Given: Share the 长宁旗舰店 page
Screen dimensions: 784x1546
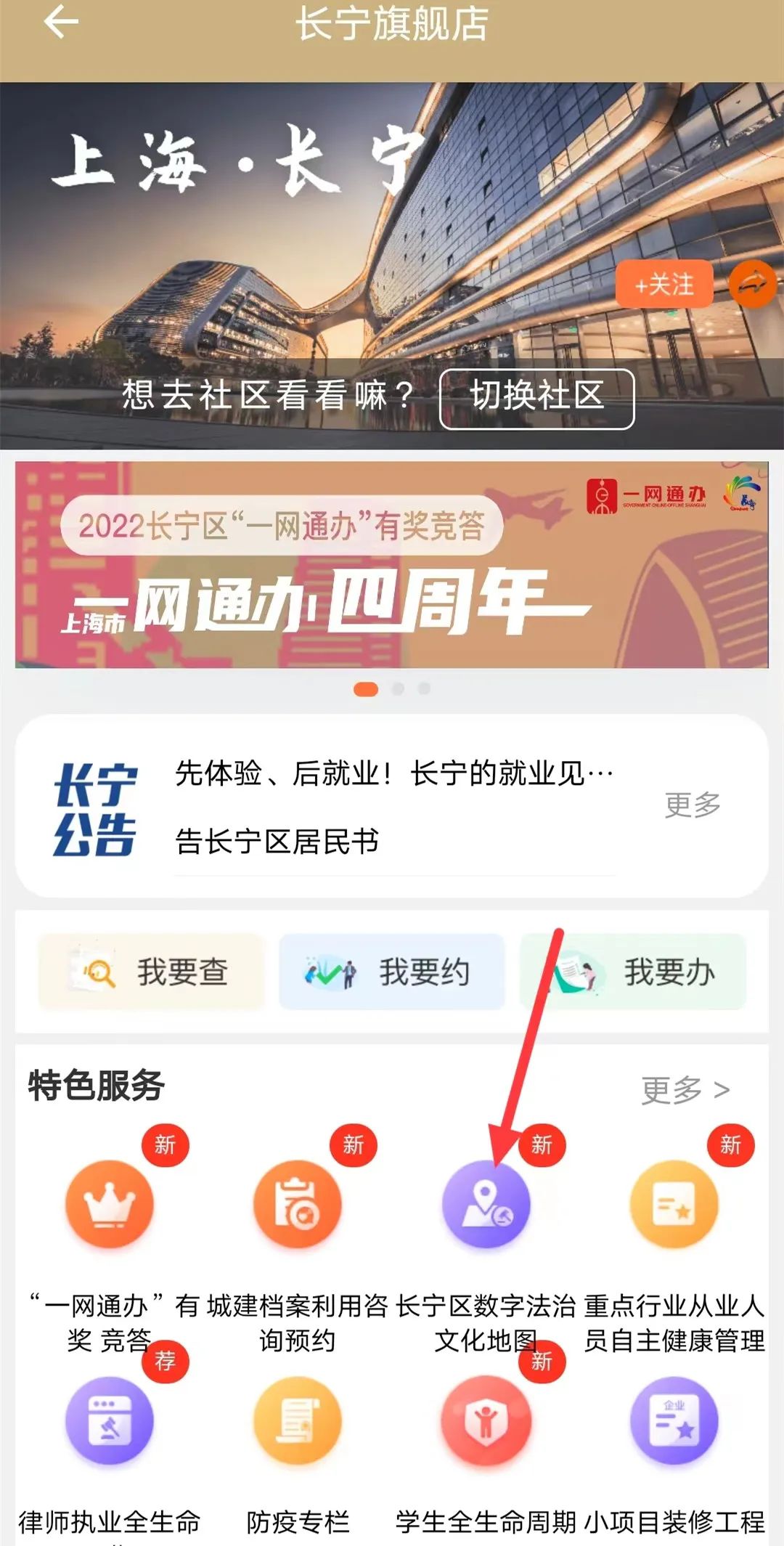Looking at the screenshot, I should coord(752,284).
